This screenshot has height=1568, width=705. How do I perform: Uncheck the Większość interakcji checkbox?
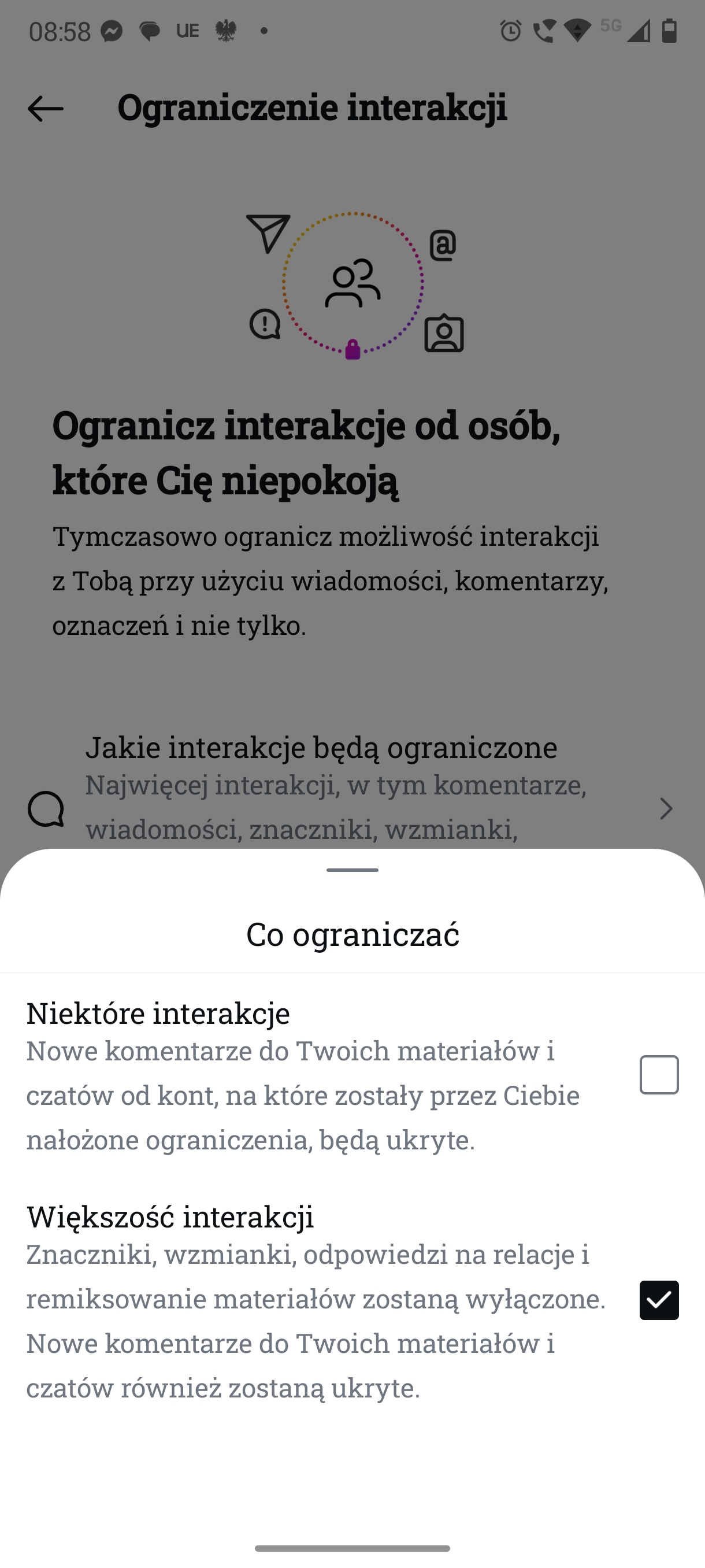[659, 1300]
